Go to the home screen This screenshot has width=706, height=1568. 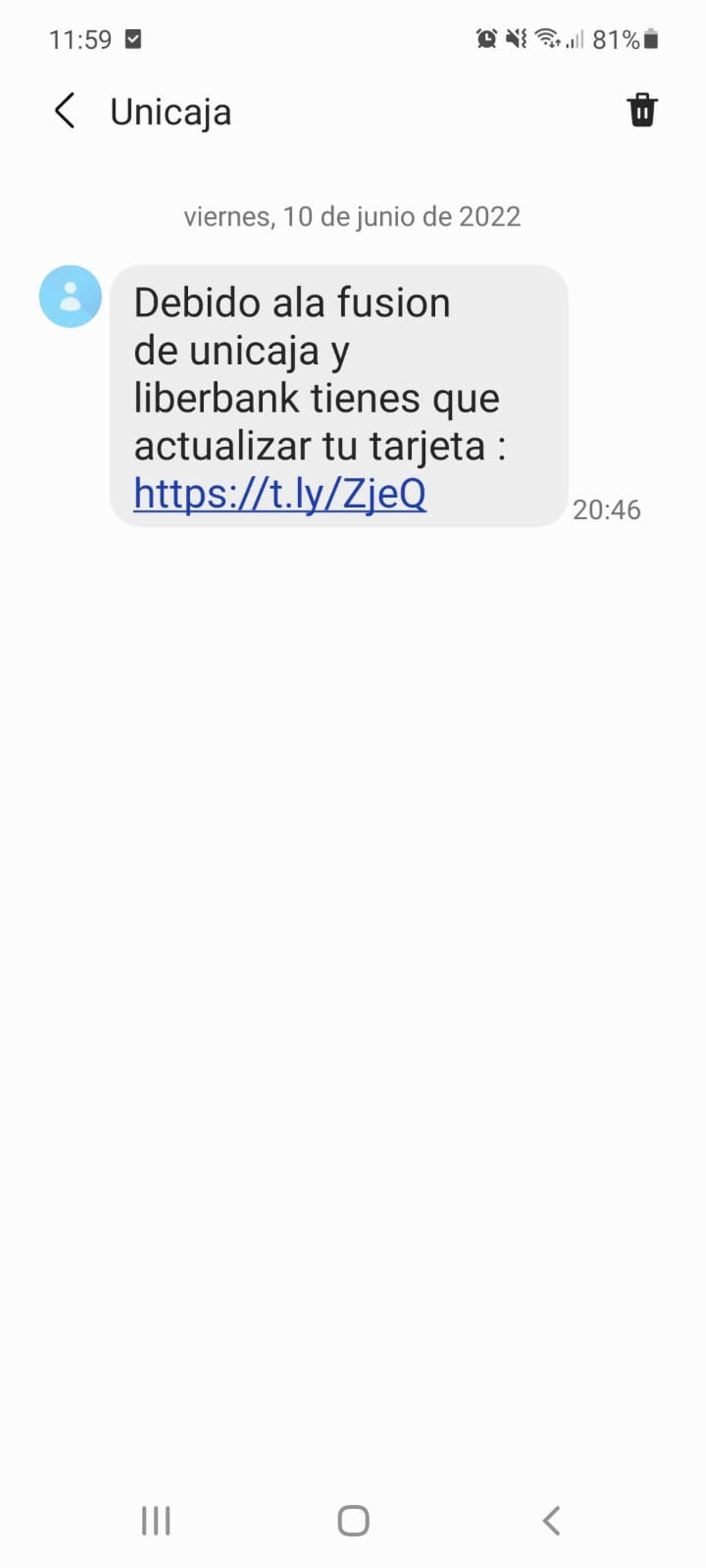tap(354, 1520)
